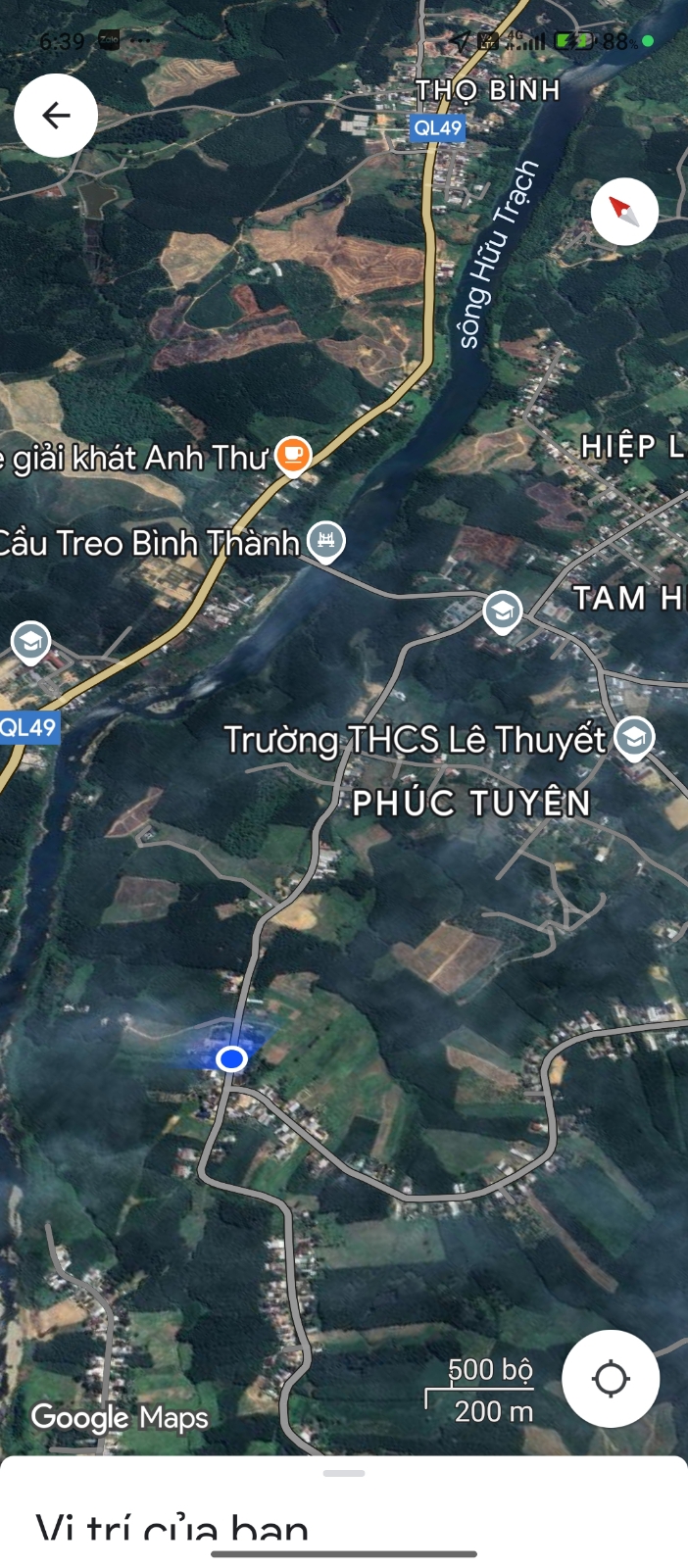The height and width of the screenshot is (1568, 688).
Task: Open the school marker near Tam Hiệp
Action: tap(502, 612)
